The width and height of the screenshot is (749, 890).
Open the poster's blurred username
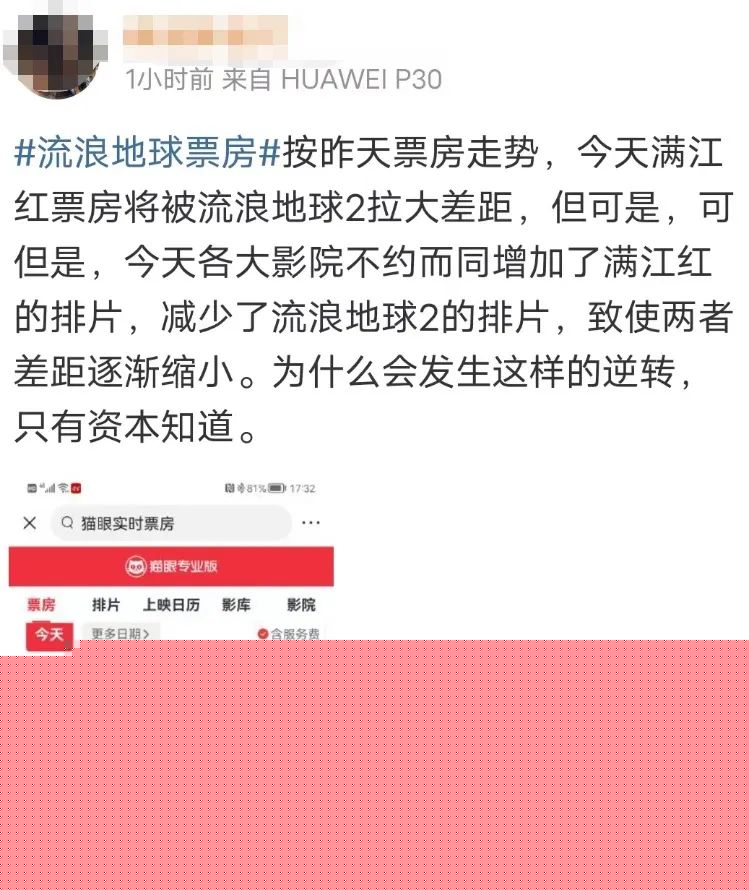205,36
